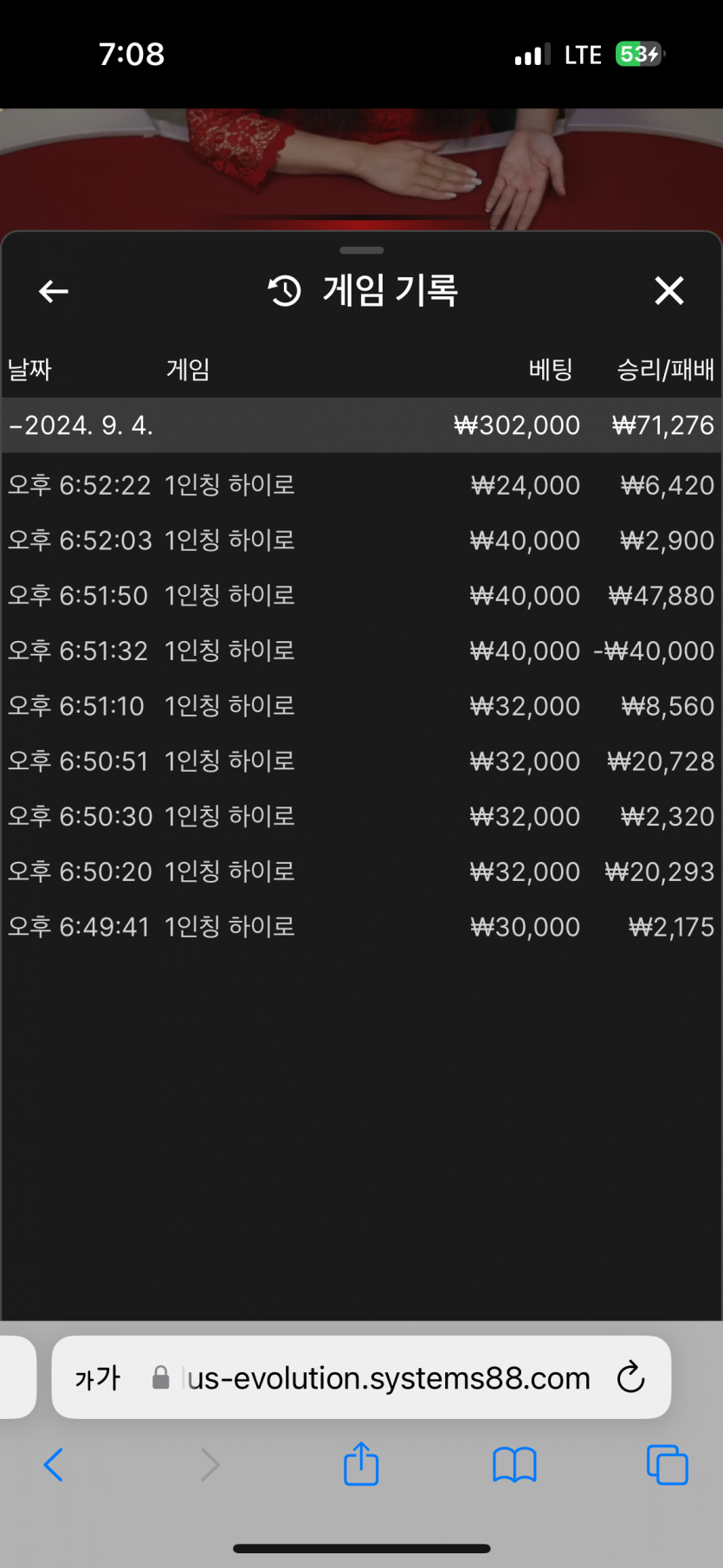Select the 오후 6:51:10 game record

361,706
